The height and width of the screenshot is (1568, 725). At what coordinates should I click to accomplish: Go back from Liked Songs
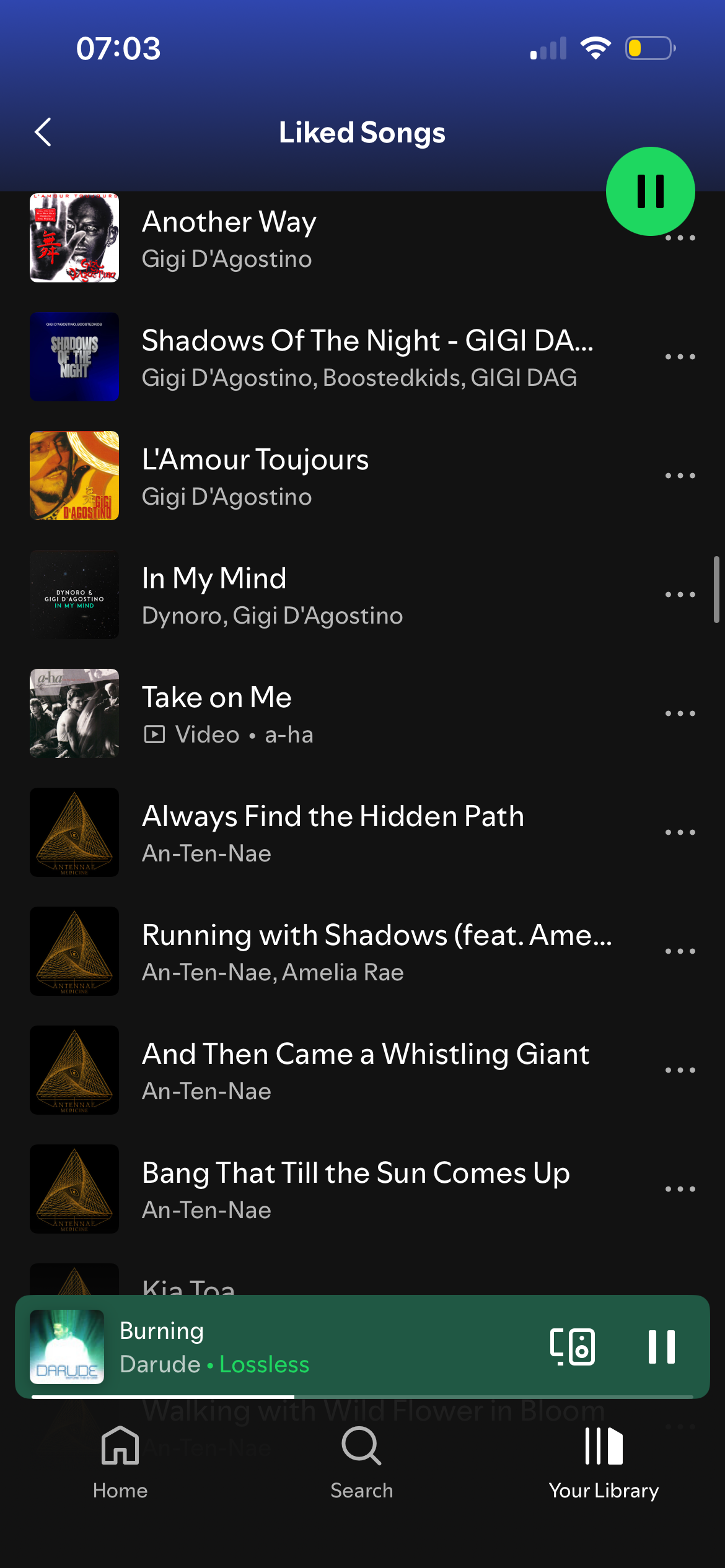[43, 132]
